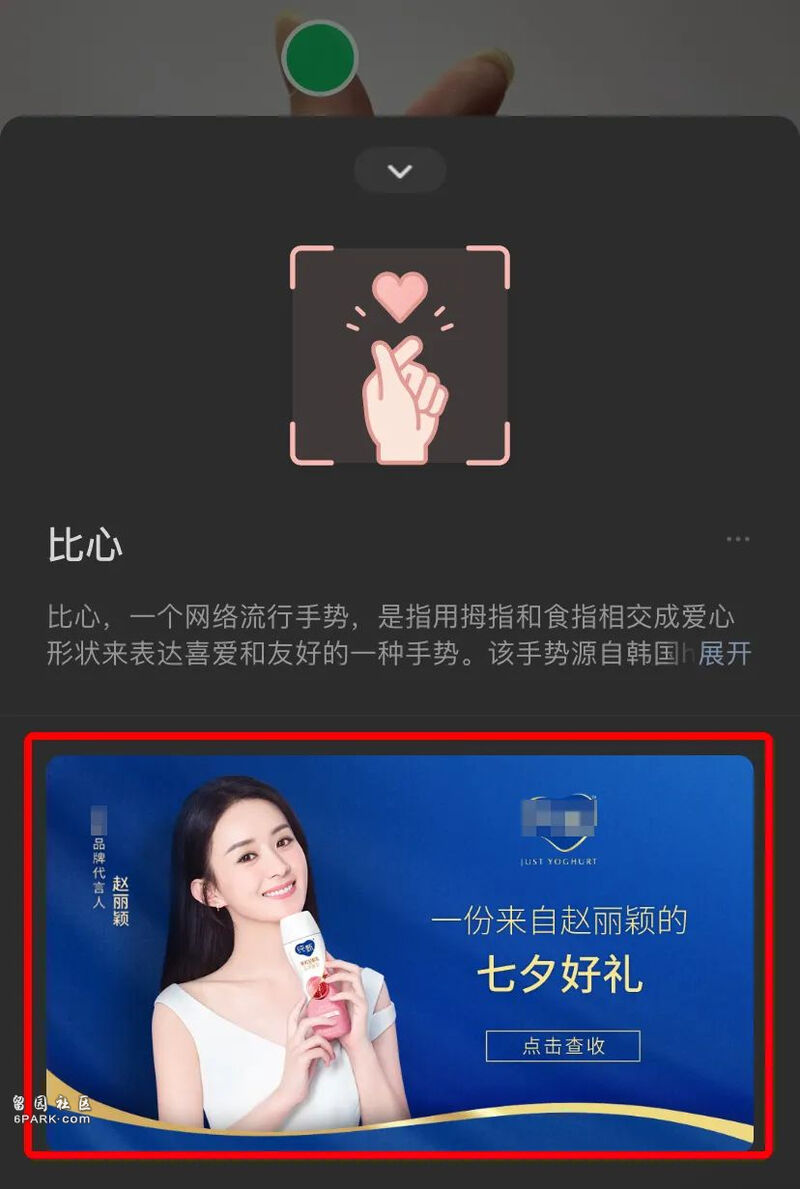This screenshot has width=800, height=1189.
Task: Expand the 比心 description via 展开
Action: click(x=724, y=654)
